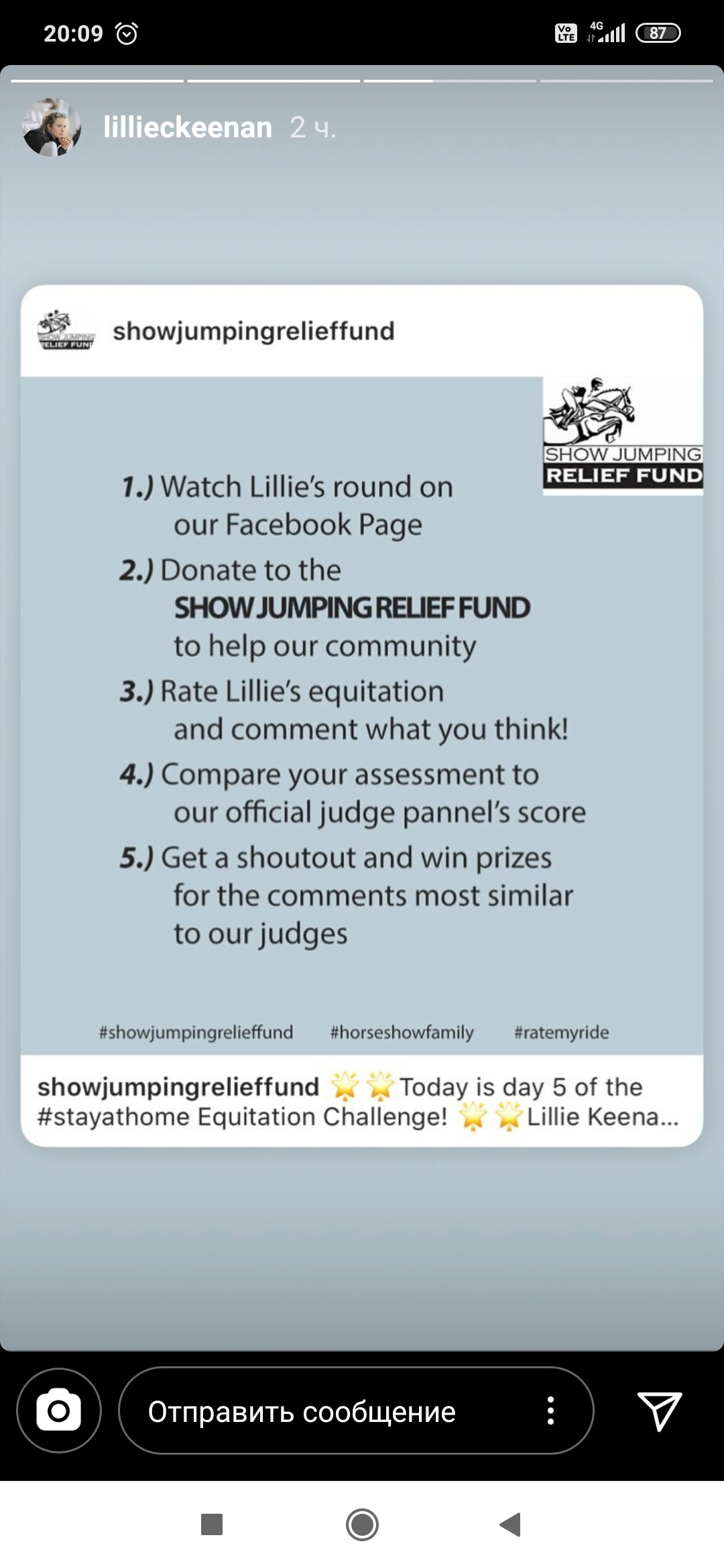Viewport: 724px width, 1568px height.
Task: Tap the Отправить сообщение message field
Action: 302,1412
